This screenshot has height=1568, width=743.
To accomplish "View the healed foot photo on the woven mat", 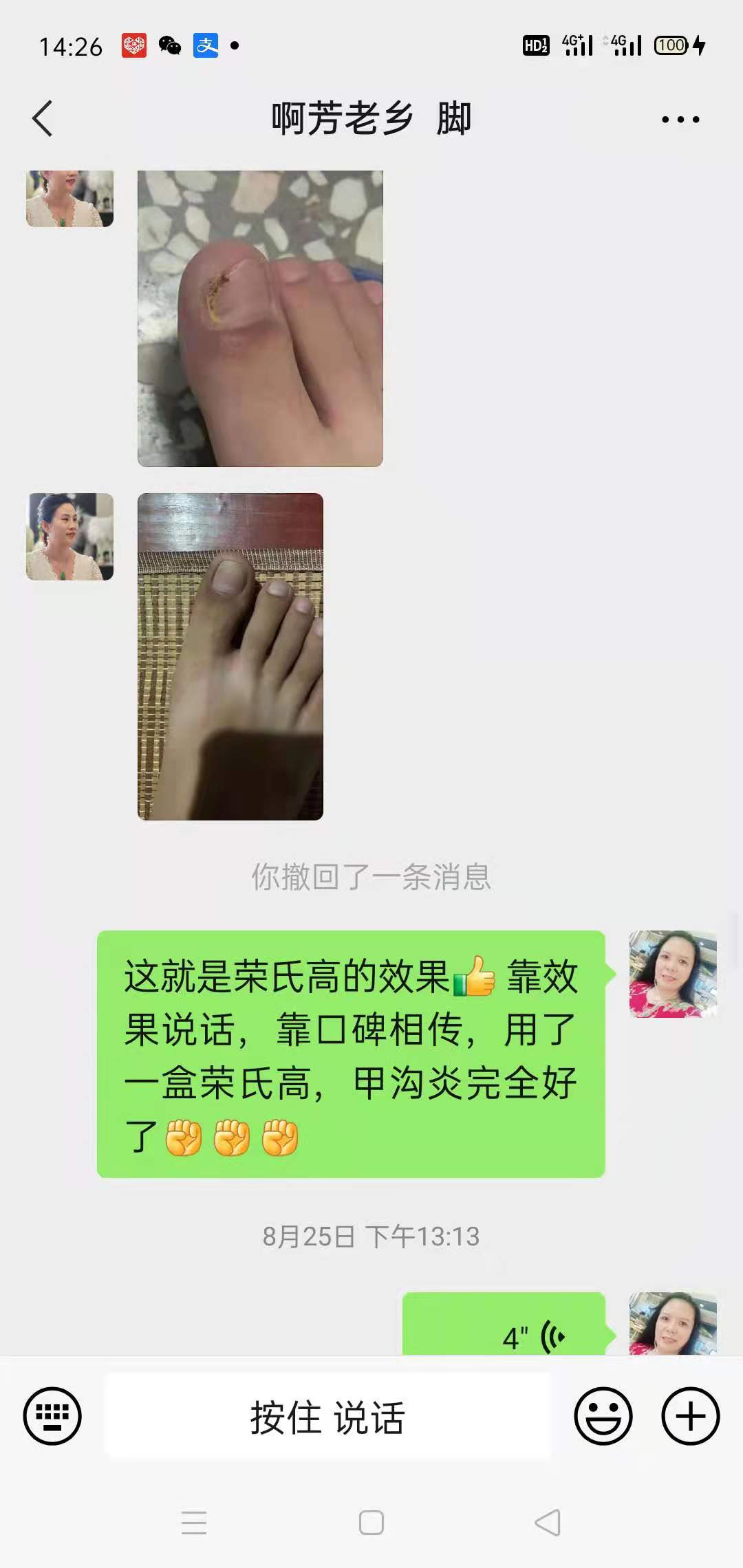I will (230, 656).
